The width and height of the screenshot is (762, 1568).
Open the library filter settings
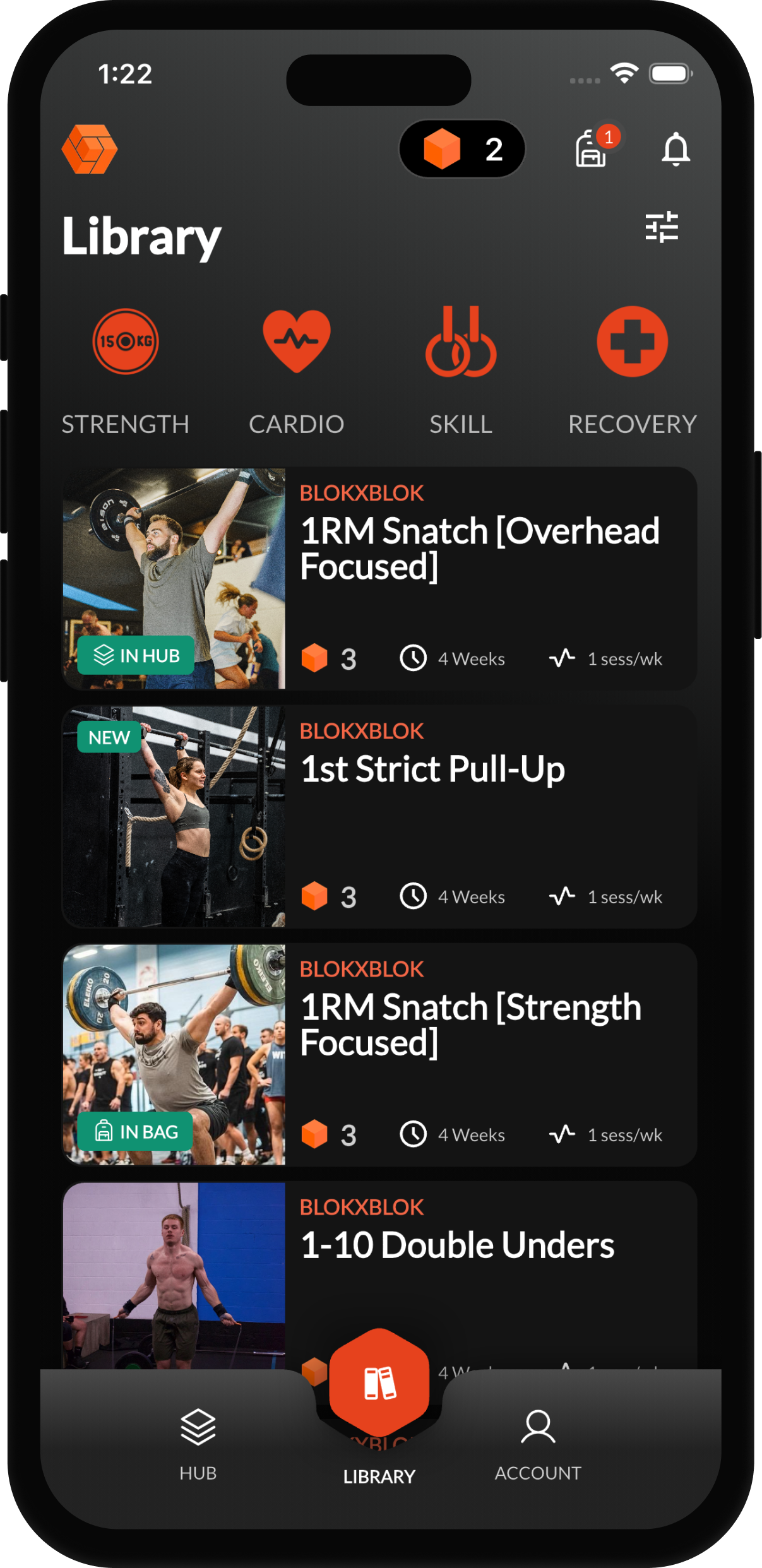[662, 227]
